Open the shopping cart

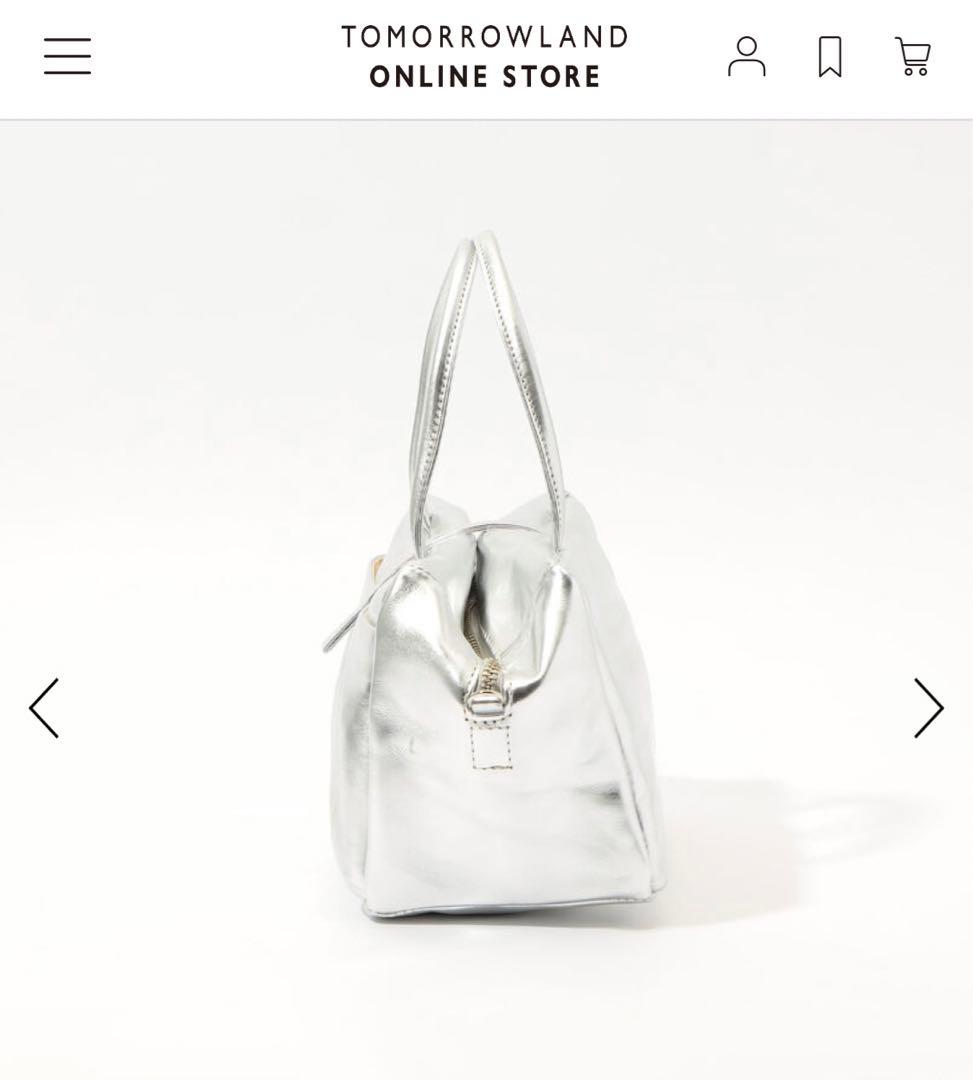pos(913,56)
